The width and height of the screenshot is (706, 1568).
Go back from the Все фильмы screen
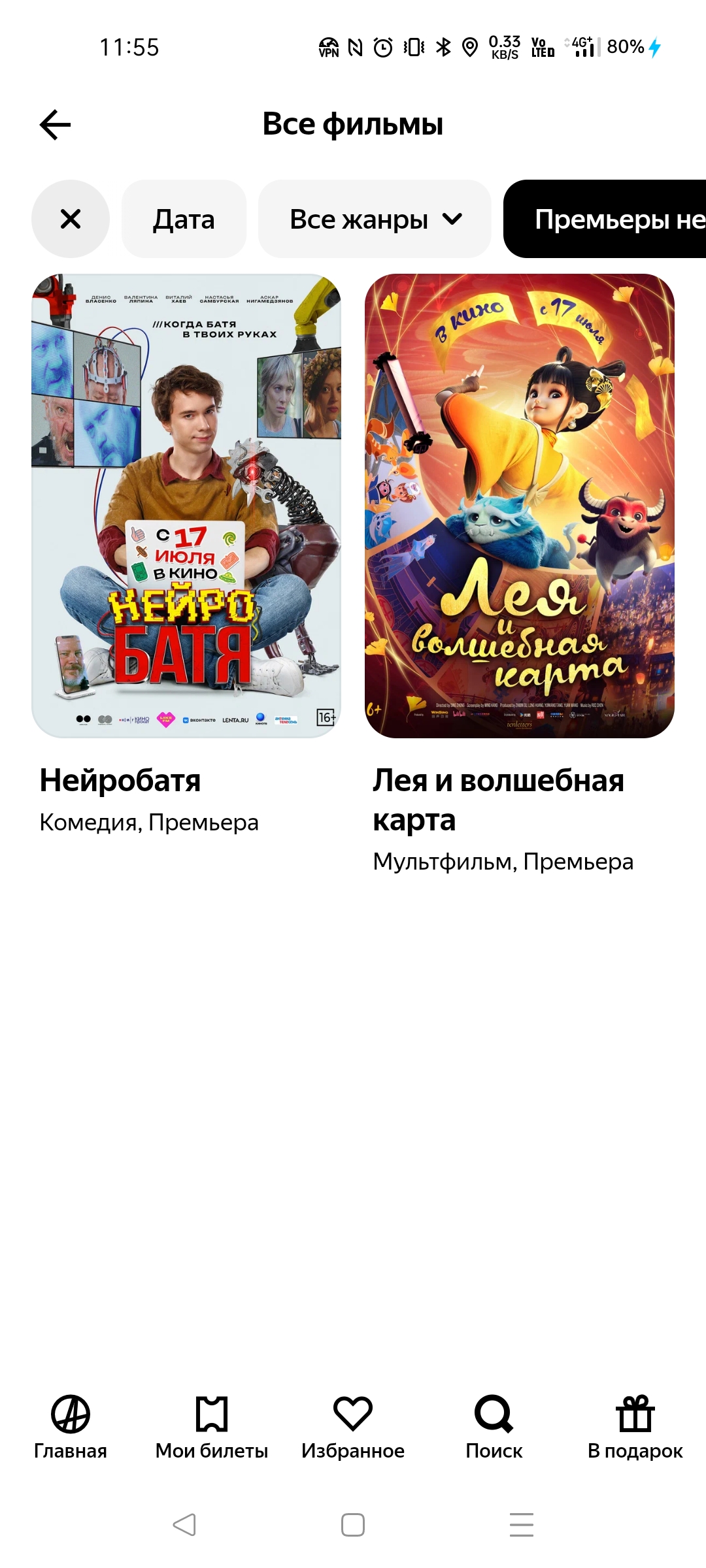click(x=55, y=125)
